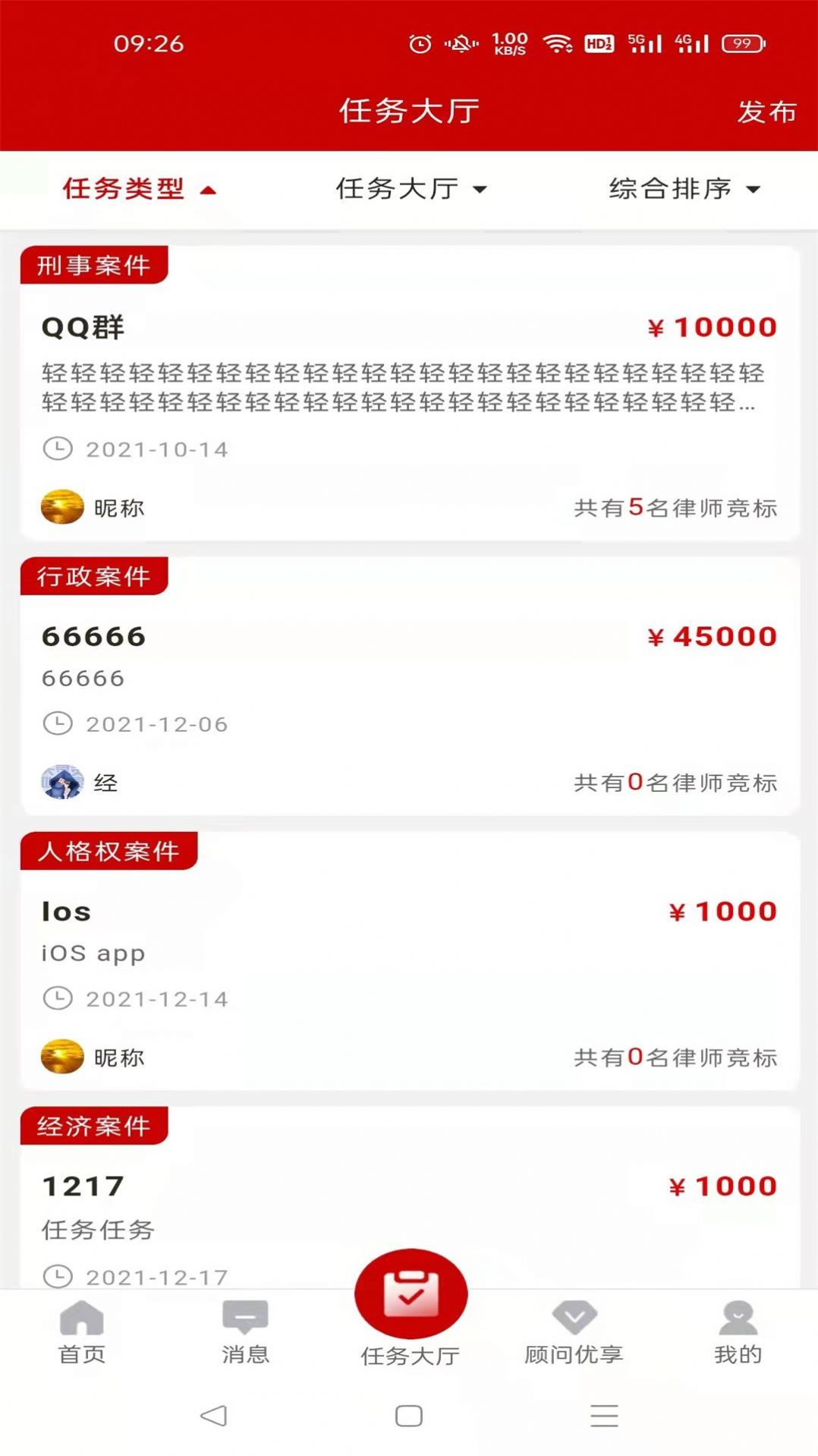Open the 首页 home icon

click(81, 1319)
